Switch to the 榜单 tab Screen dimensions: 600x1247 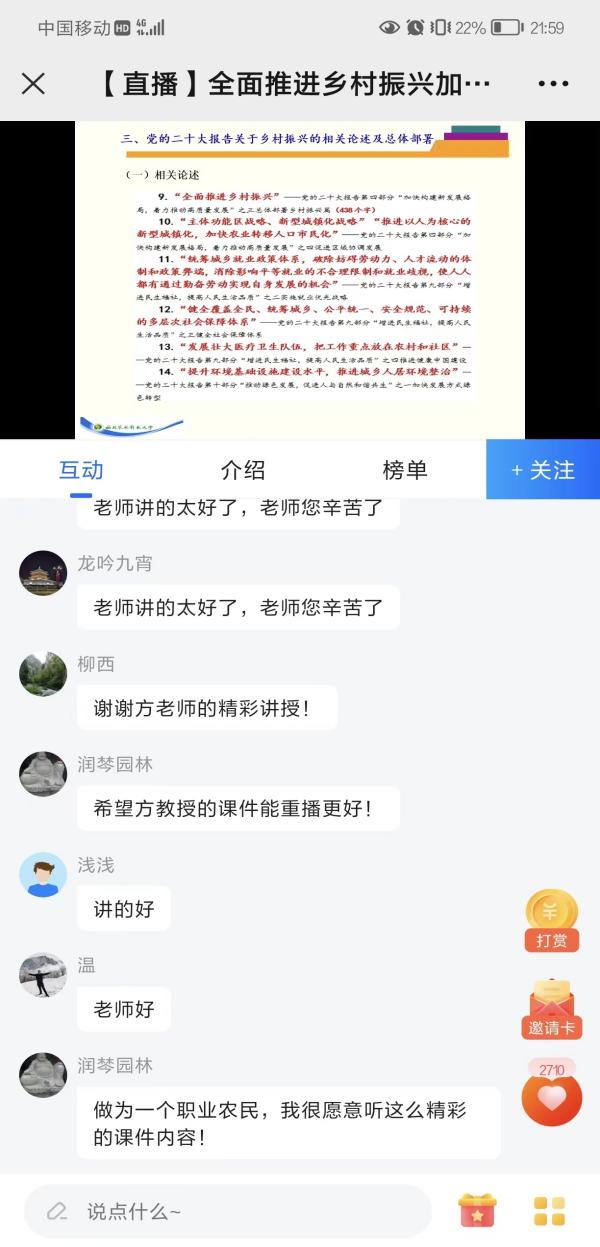[x=404, y=470]
